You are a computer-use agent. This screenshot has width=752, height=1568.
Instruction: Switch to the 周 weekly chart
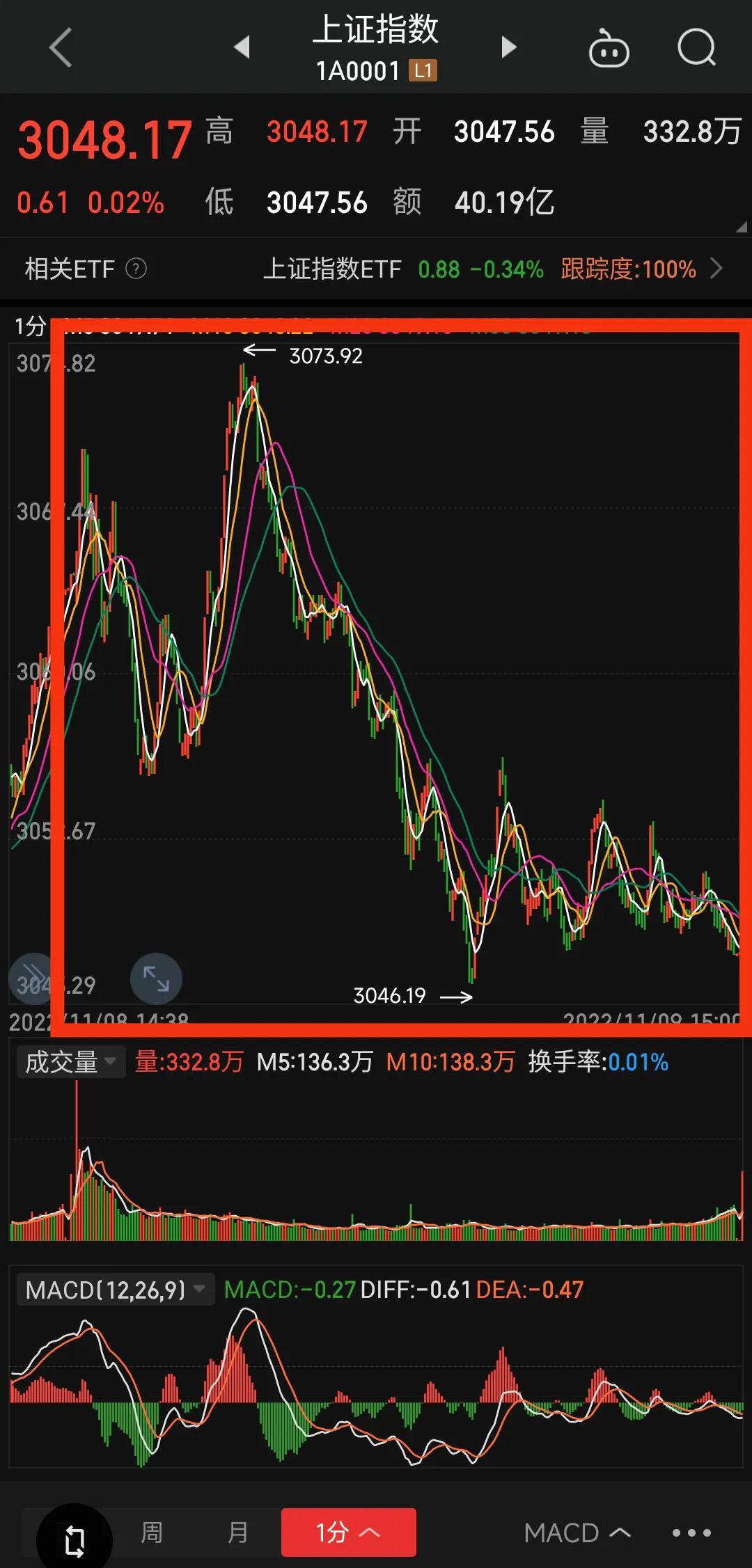[152, 1533]
